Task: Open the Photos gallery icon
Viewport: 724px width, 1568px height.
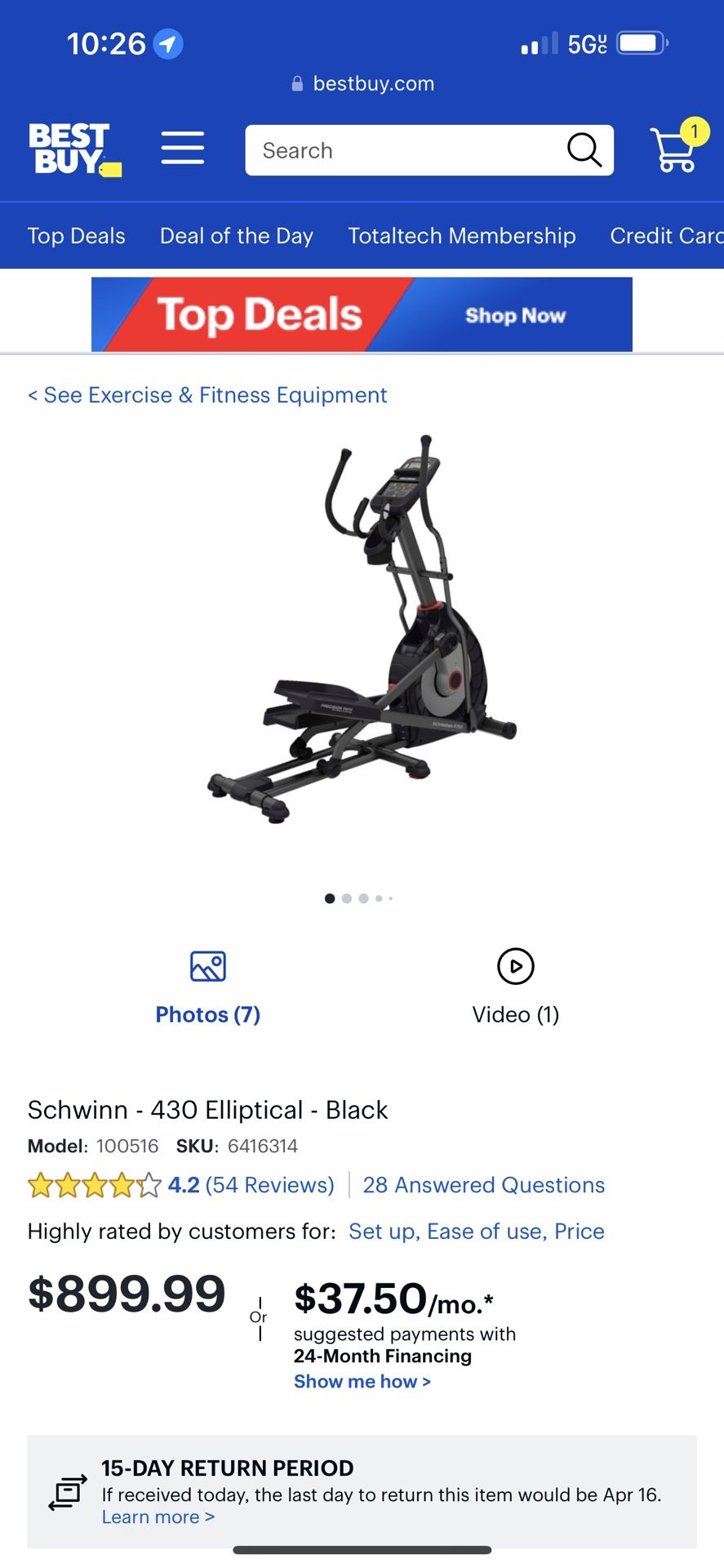Action: (207, 965)
